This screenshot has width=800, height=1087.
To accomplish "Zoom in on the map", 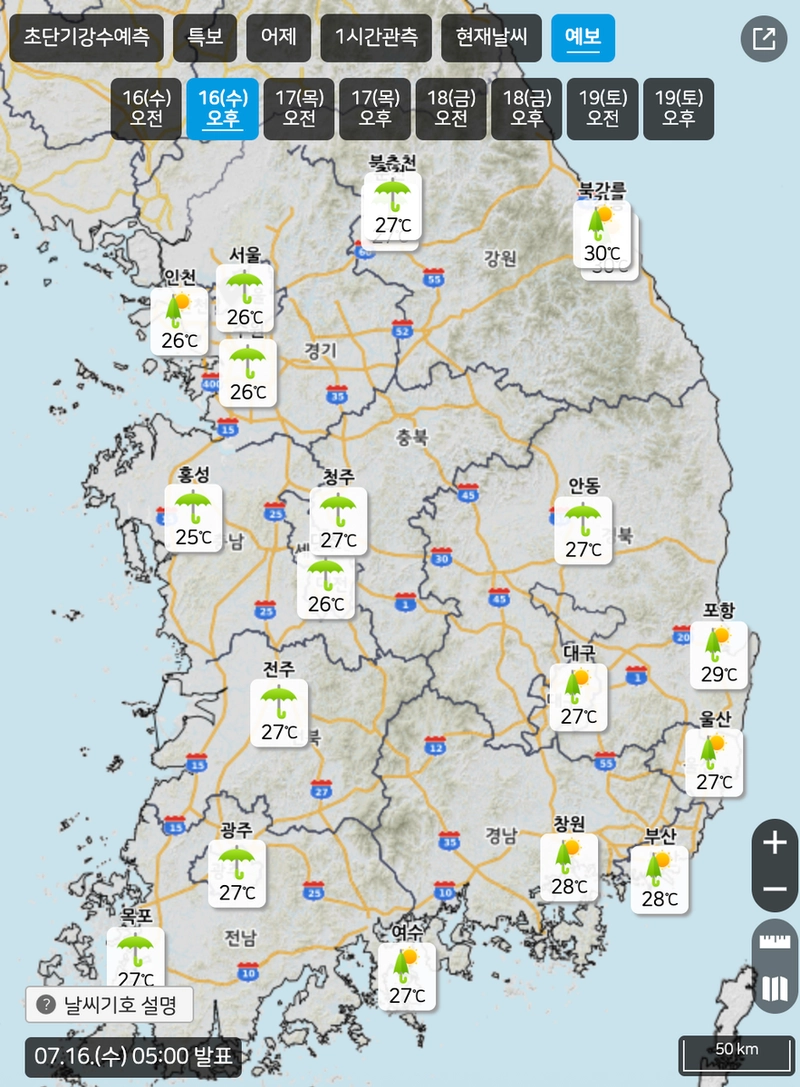I will pyautogui.click(x=774, y=843).
